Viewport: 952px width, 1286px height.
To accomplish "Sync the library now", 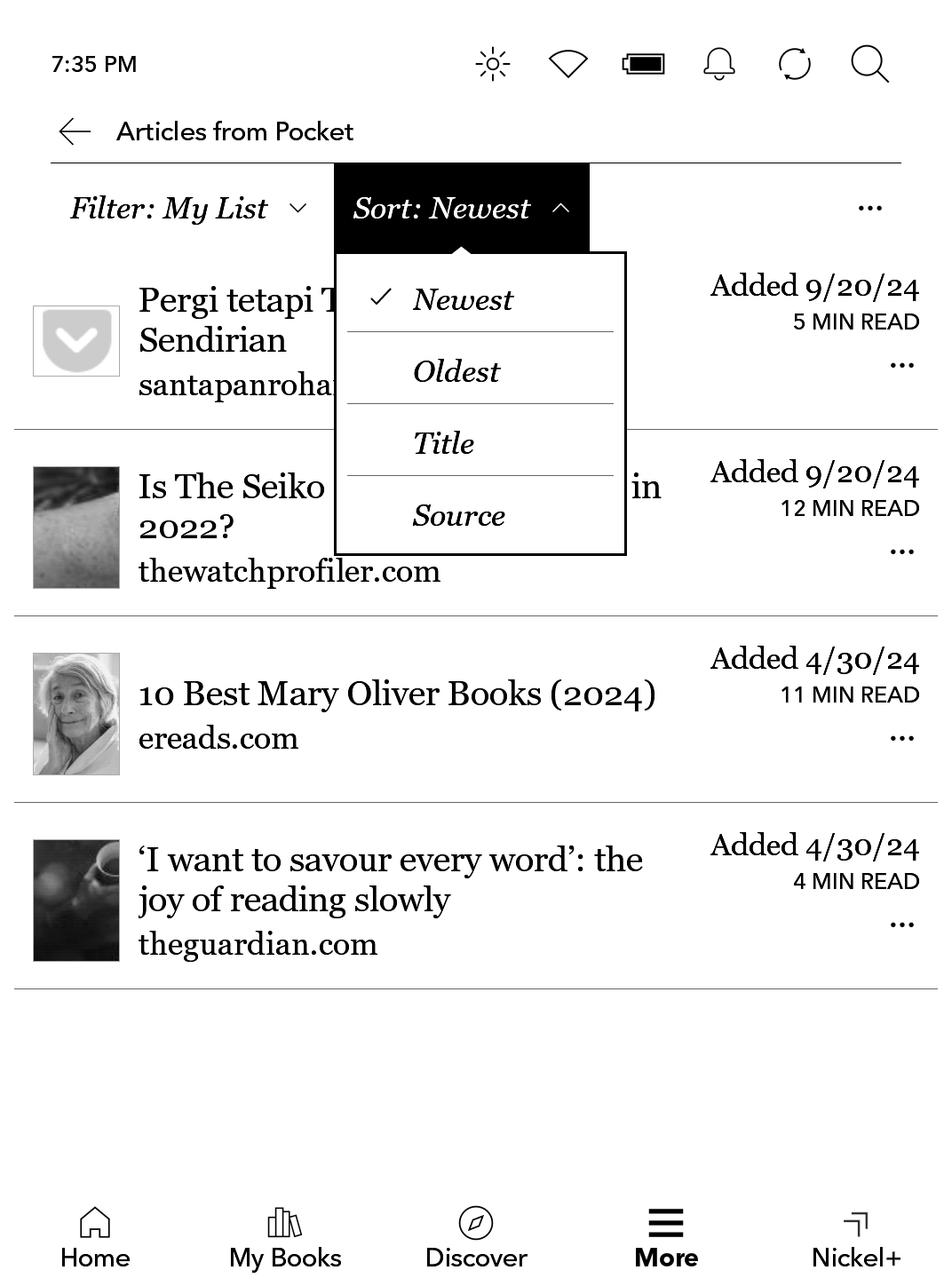I will pos(794,64).
